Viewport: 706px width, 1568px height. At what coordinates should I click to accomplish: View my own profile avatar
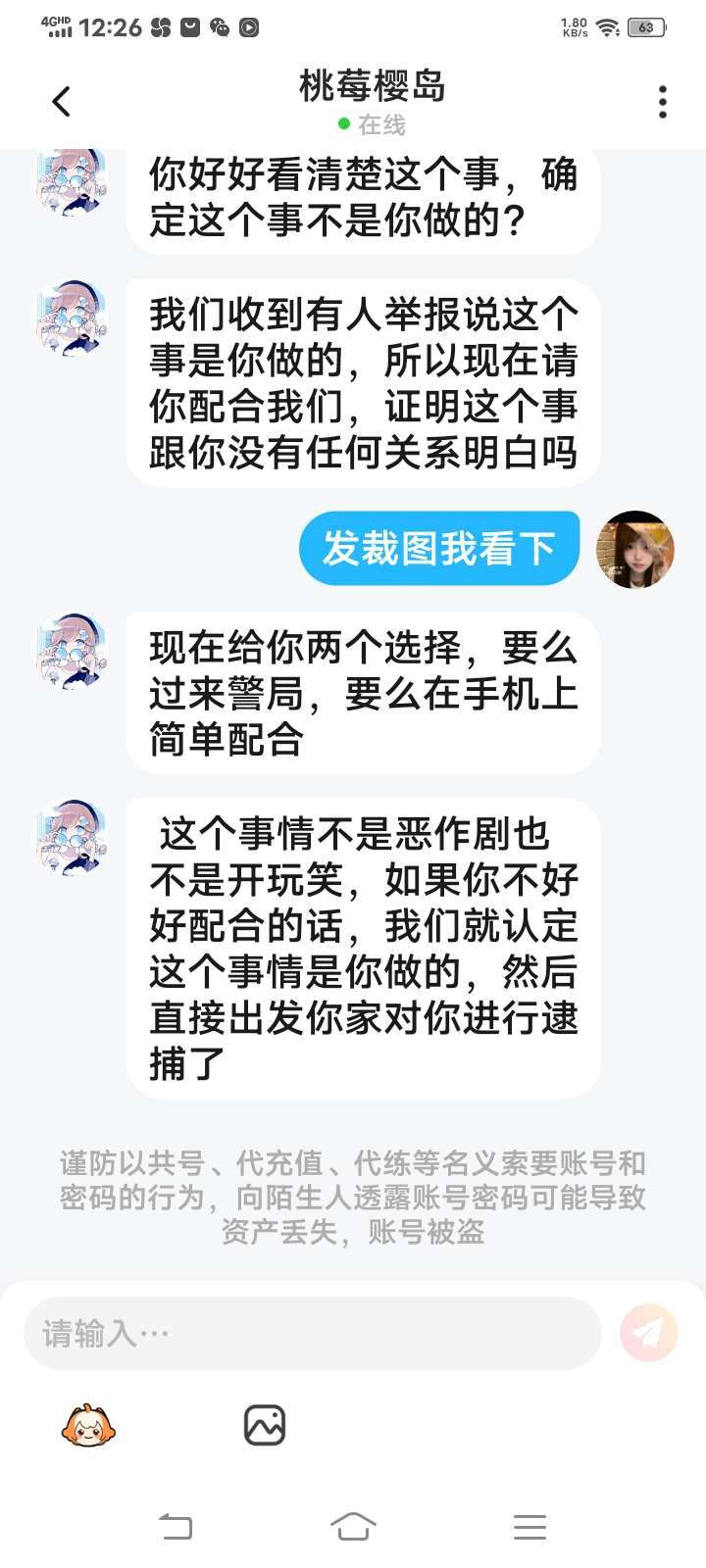pos(635,549)
